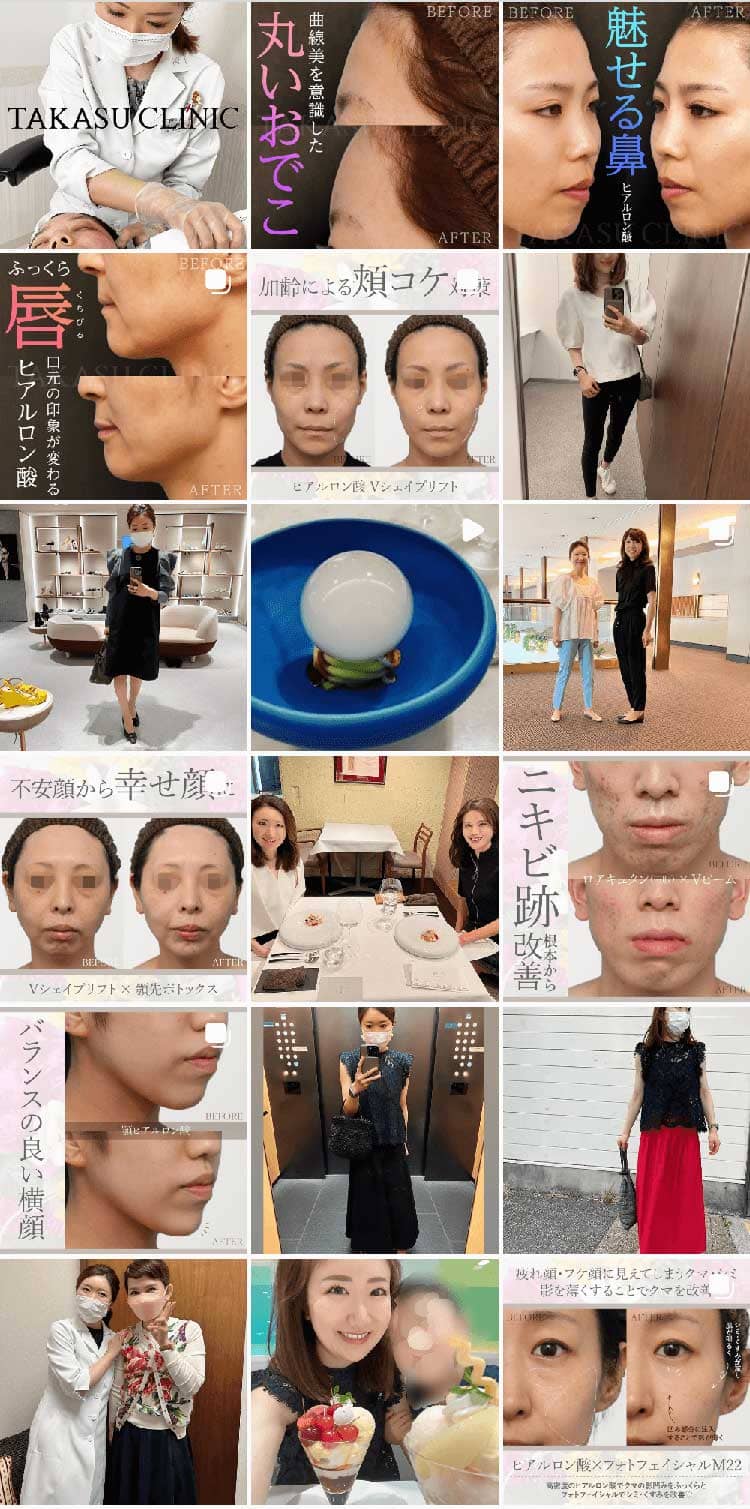Open the ふっくら唇 lips before-after post
Screen dimensions: 750x1509
tap(123, 376)
